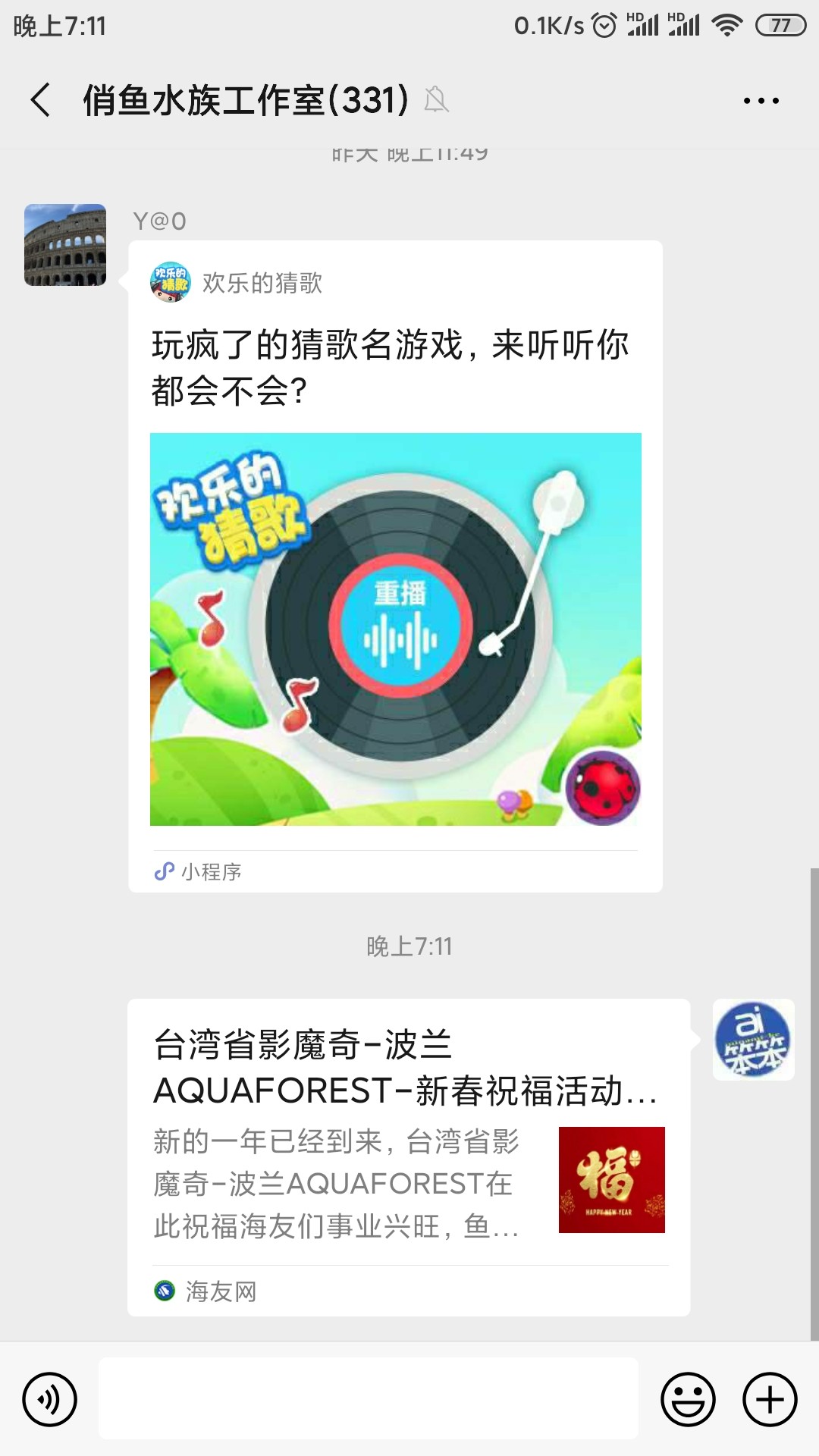Focus the message text field
The width and height of the screenshot is (819, 1456).
click(369, 1398)
